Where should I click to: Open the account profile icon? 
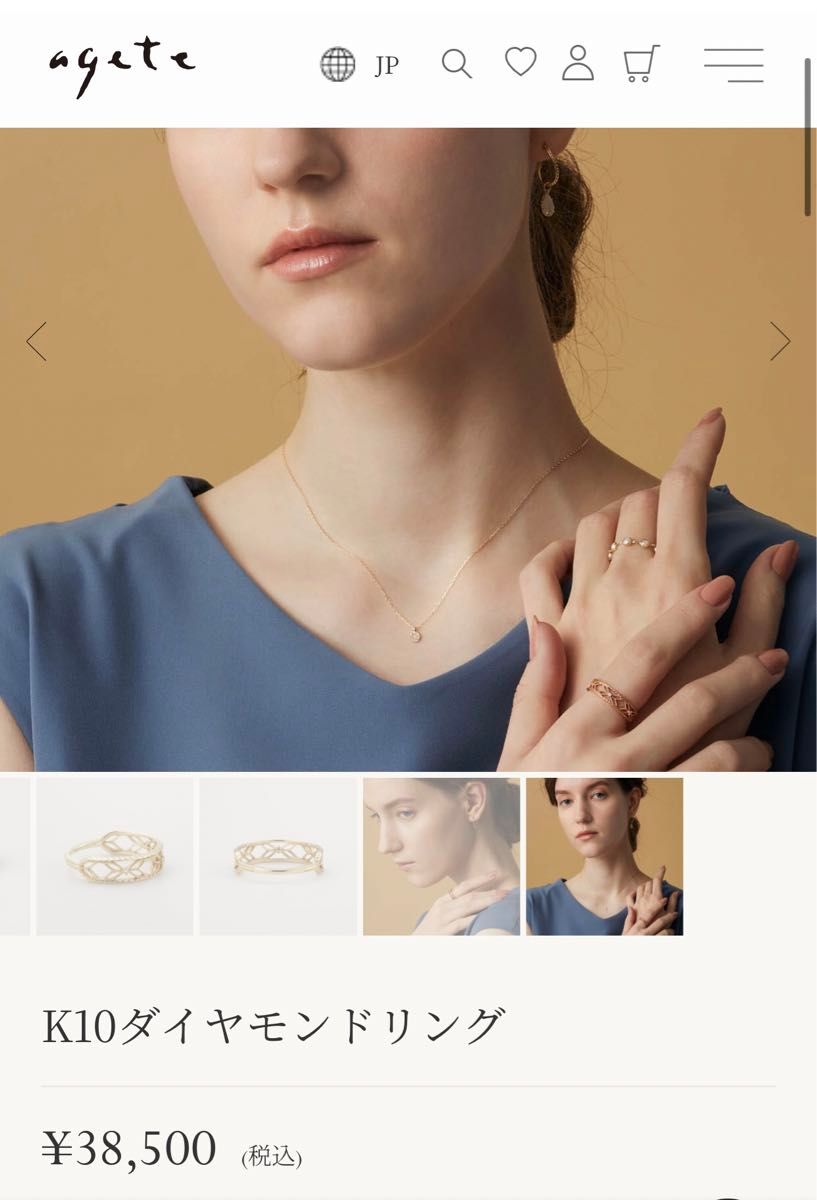pos(578,63)
